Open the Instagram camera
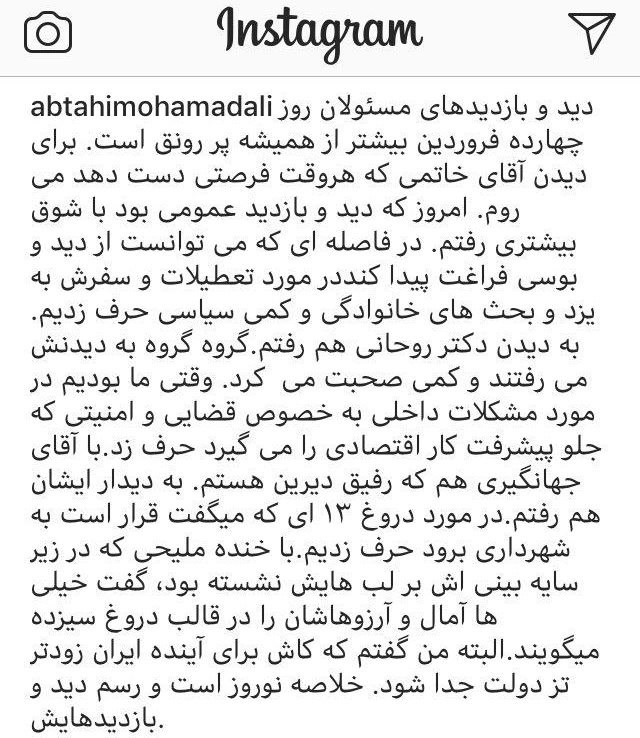Viewport: 640px width, 738px height. tap(48, 35)
